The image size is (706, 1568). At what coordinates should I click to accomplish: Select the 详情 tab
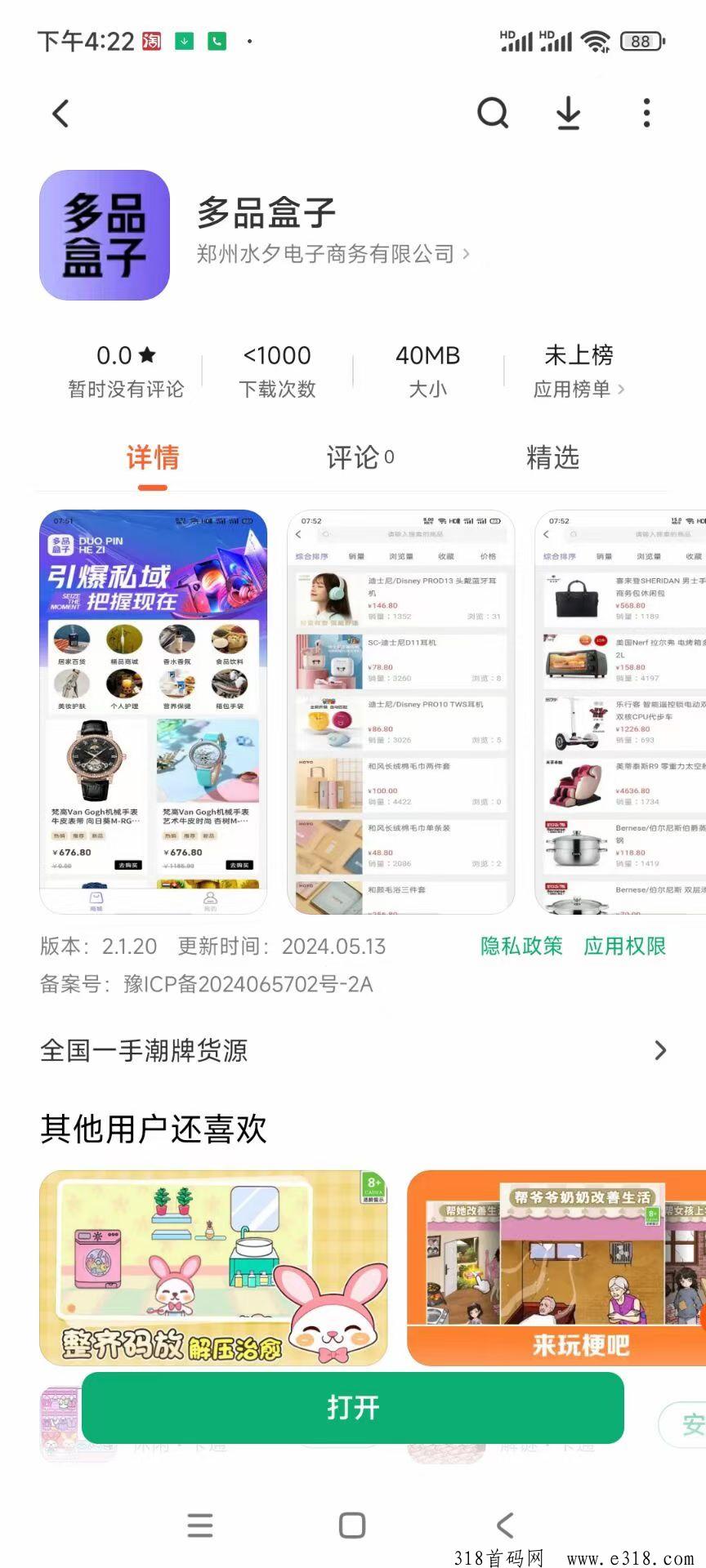coord(153,457)
